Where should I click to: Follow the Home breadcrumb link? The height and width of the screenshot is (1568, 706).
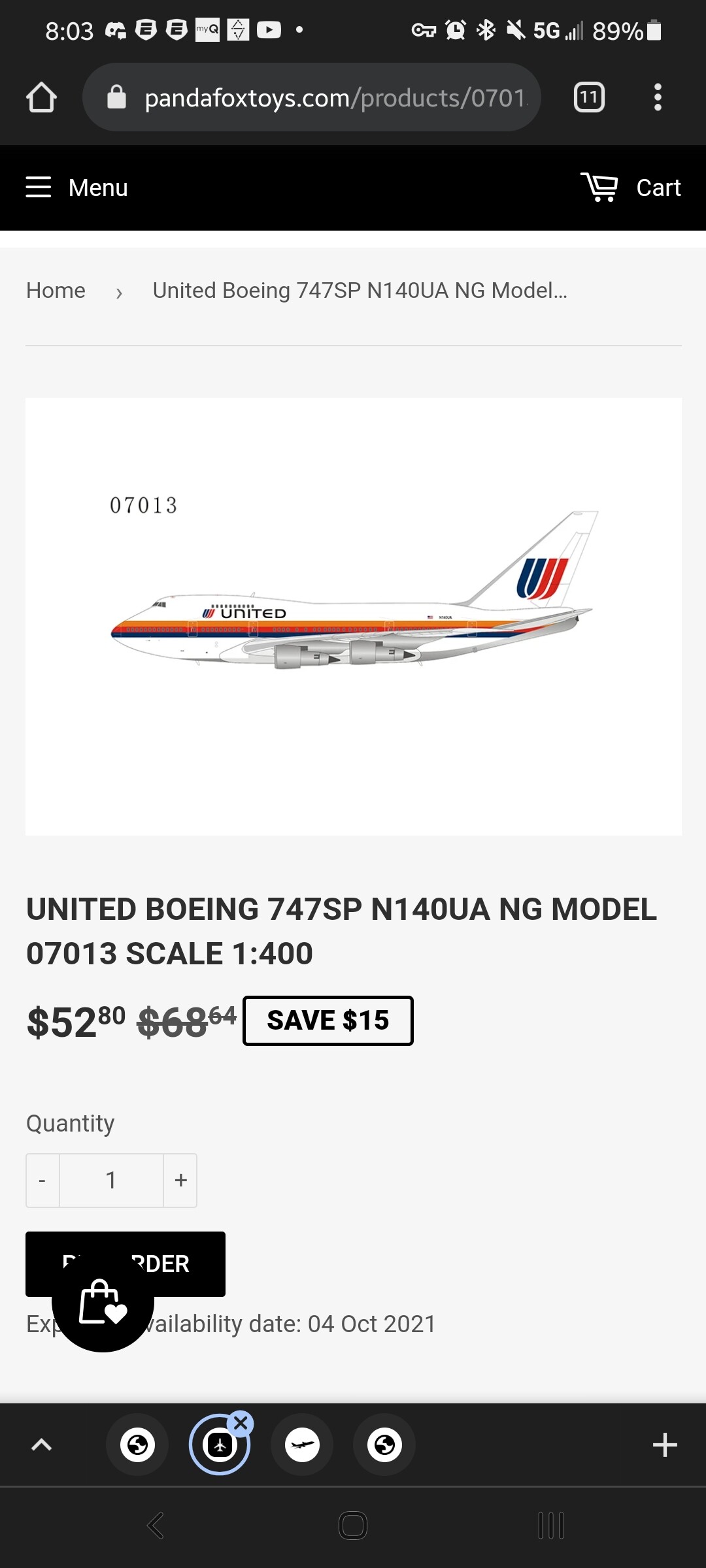coord(56,291)
